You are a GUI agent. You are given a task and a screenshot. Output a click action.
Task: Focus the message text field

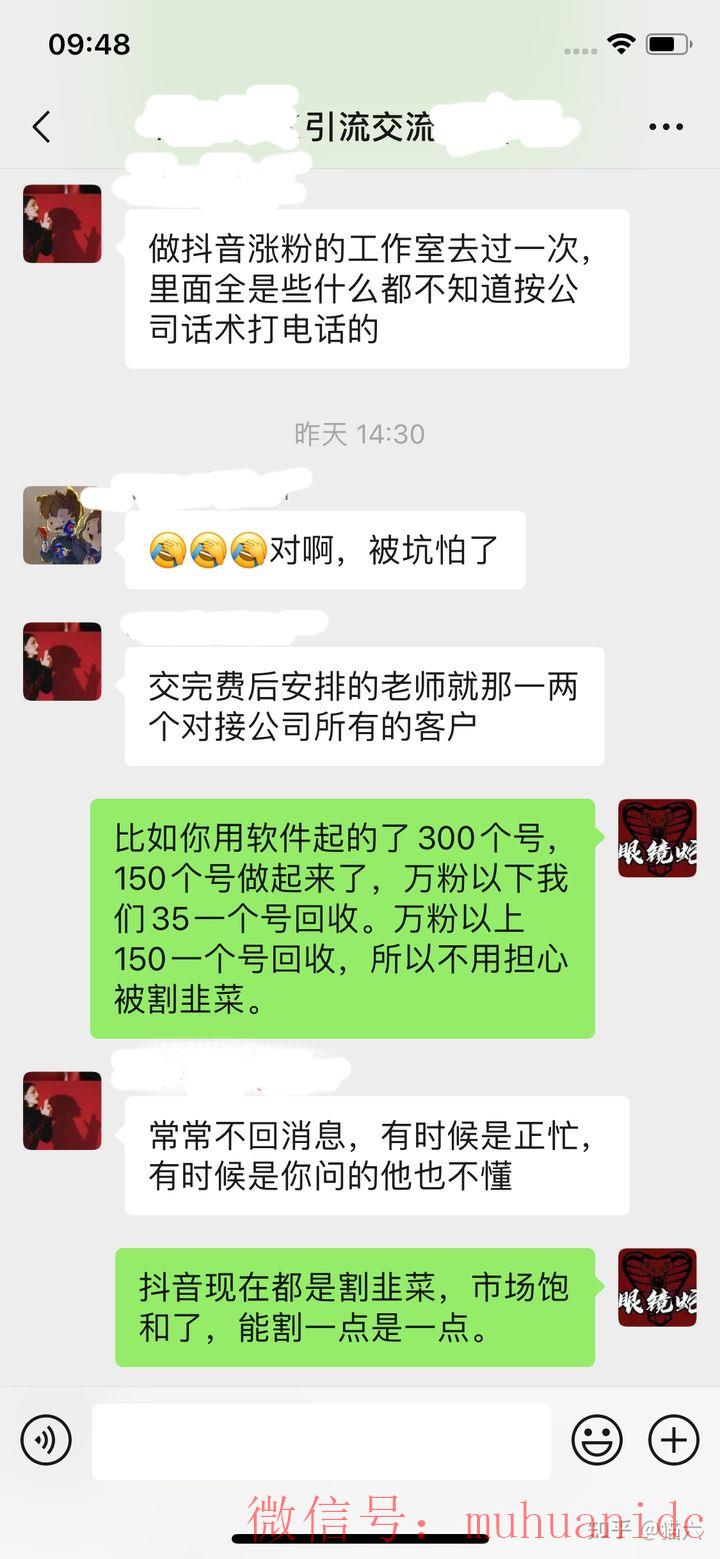(321, 1441)
